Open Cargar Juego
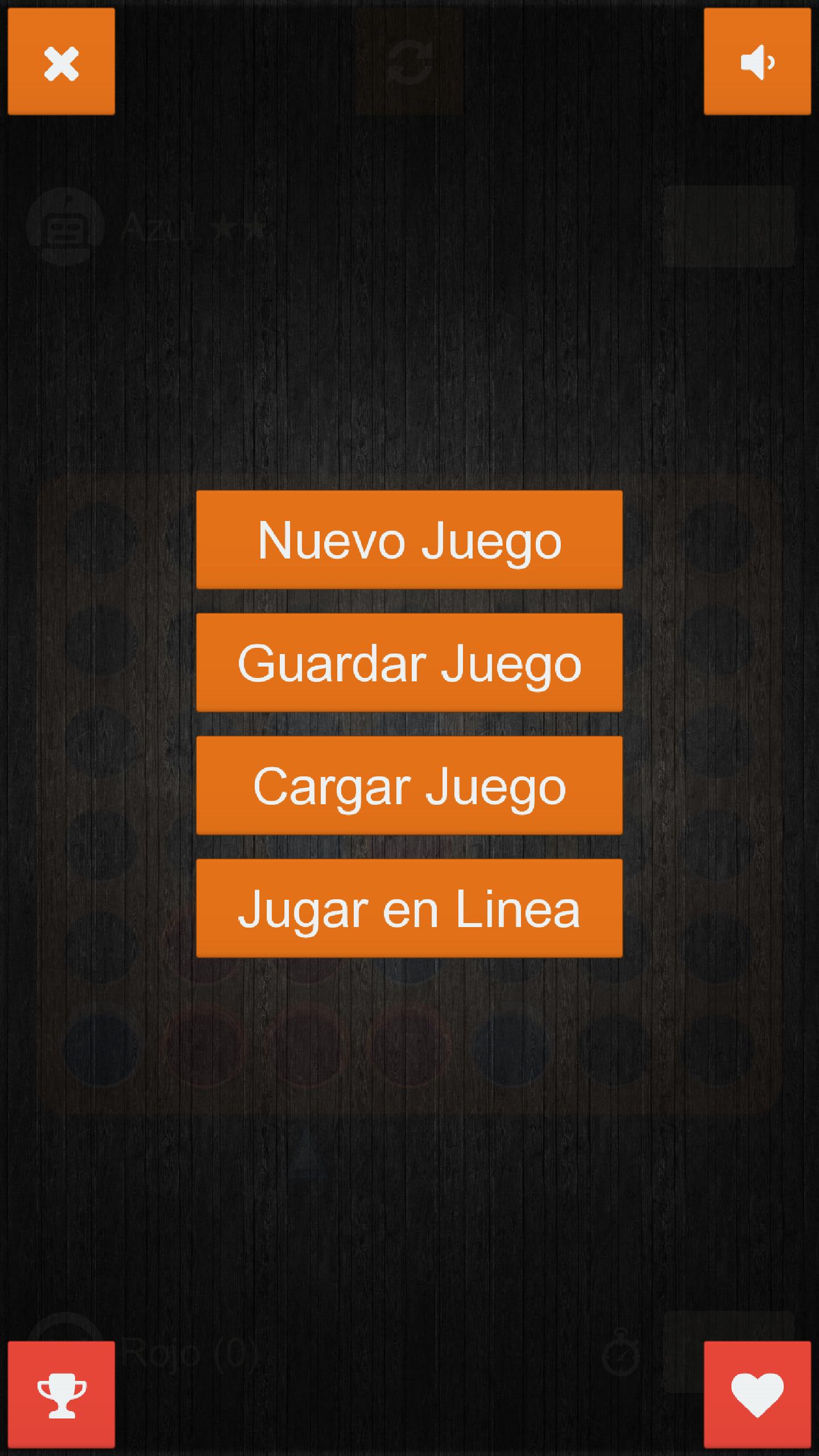The width and height of the screenshot is (819, 1456). [409, 785]
